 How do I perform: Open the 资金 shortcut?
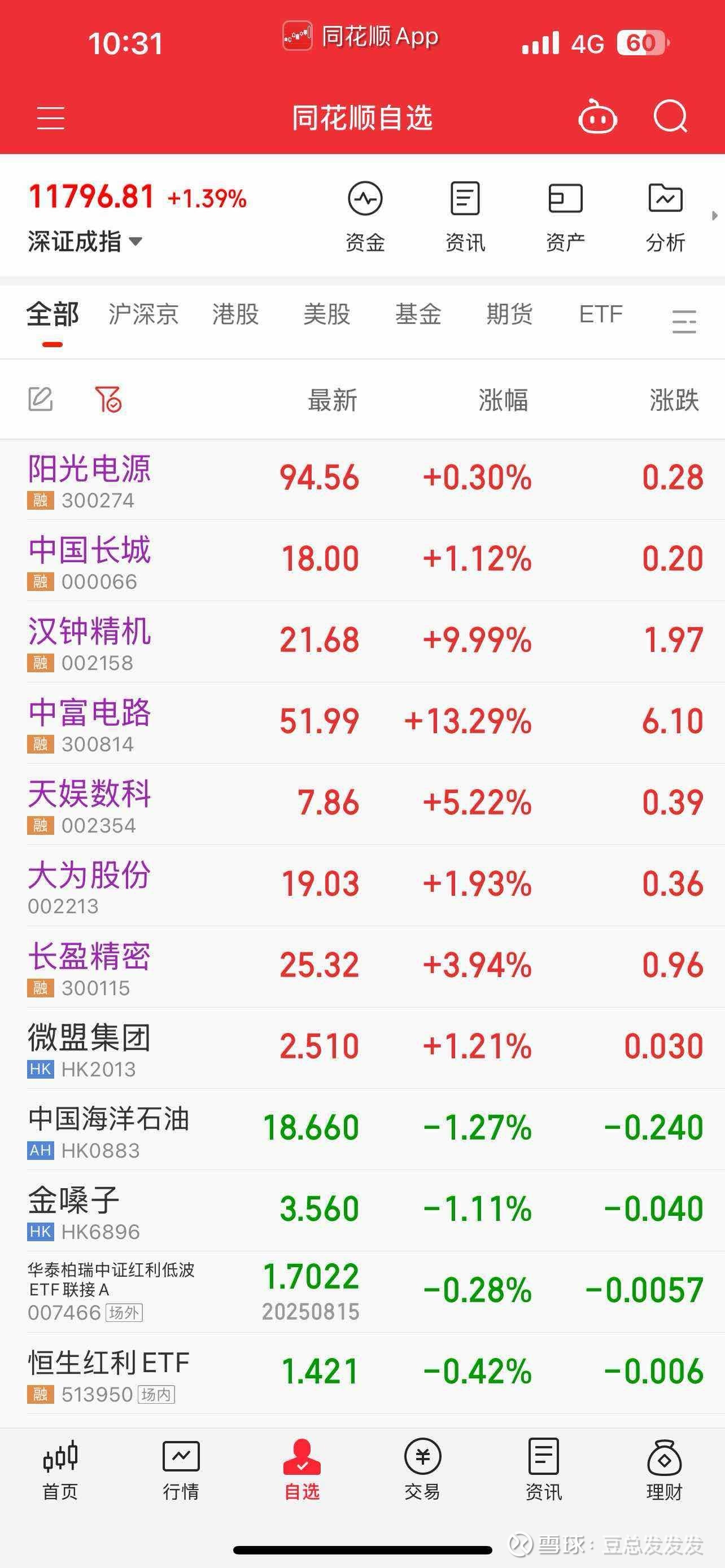[x=365, y=216]
